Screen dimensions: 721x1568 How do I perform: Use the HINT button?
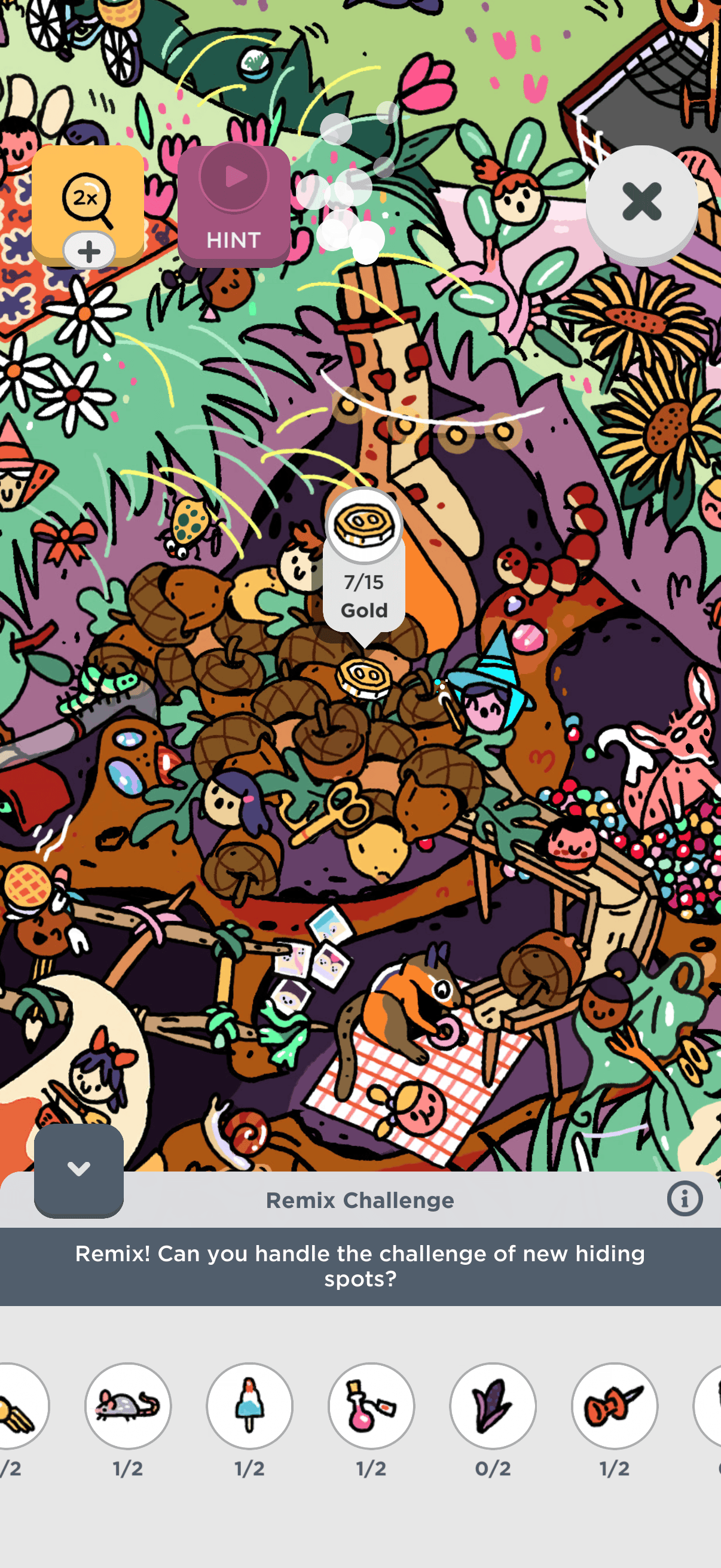[234, 206]
